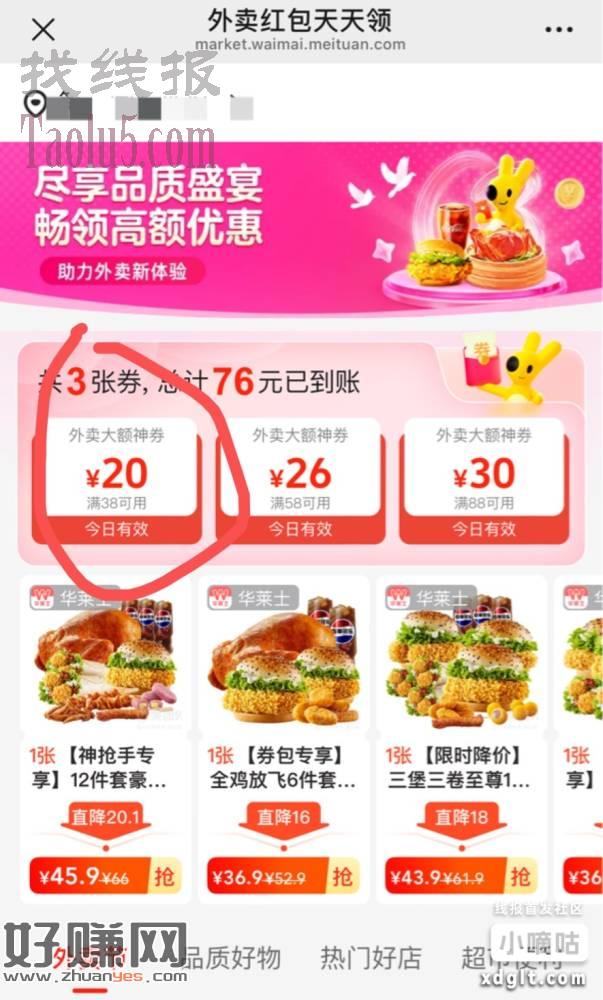This screenshot has height=1000, width=603.
Task: Select the ¥20 coupon card
Action: point(122,480)
